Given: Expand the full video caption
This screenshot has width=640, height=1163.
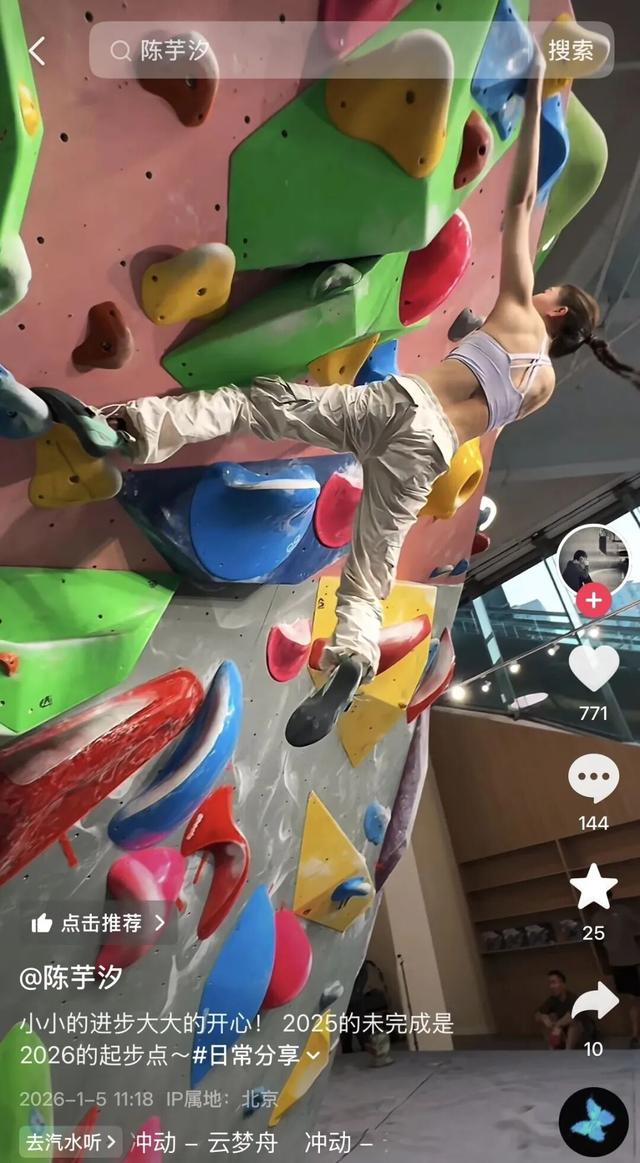Looking at the screenshot, I should pos(316,1055).
